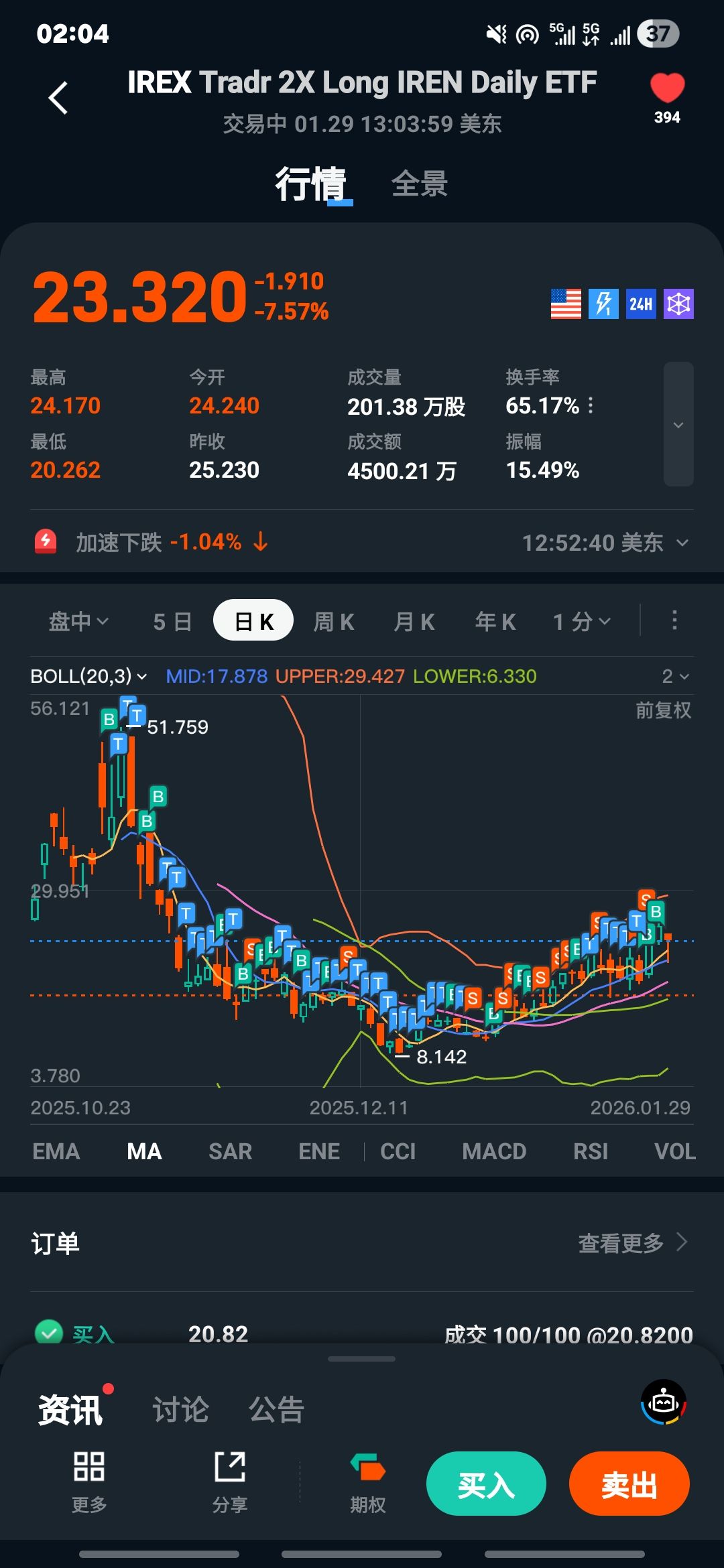
Task: Switch to the 全景 tab
Action: point(419,184)
